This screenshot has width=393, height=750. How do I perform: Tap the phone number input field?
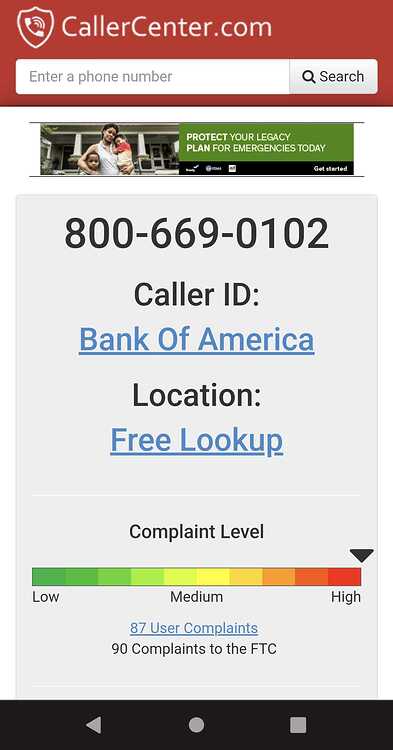coord(153,77)
